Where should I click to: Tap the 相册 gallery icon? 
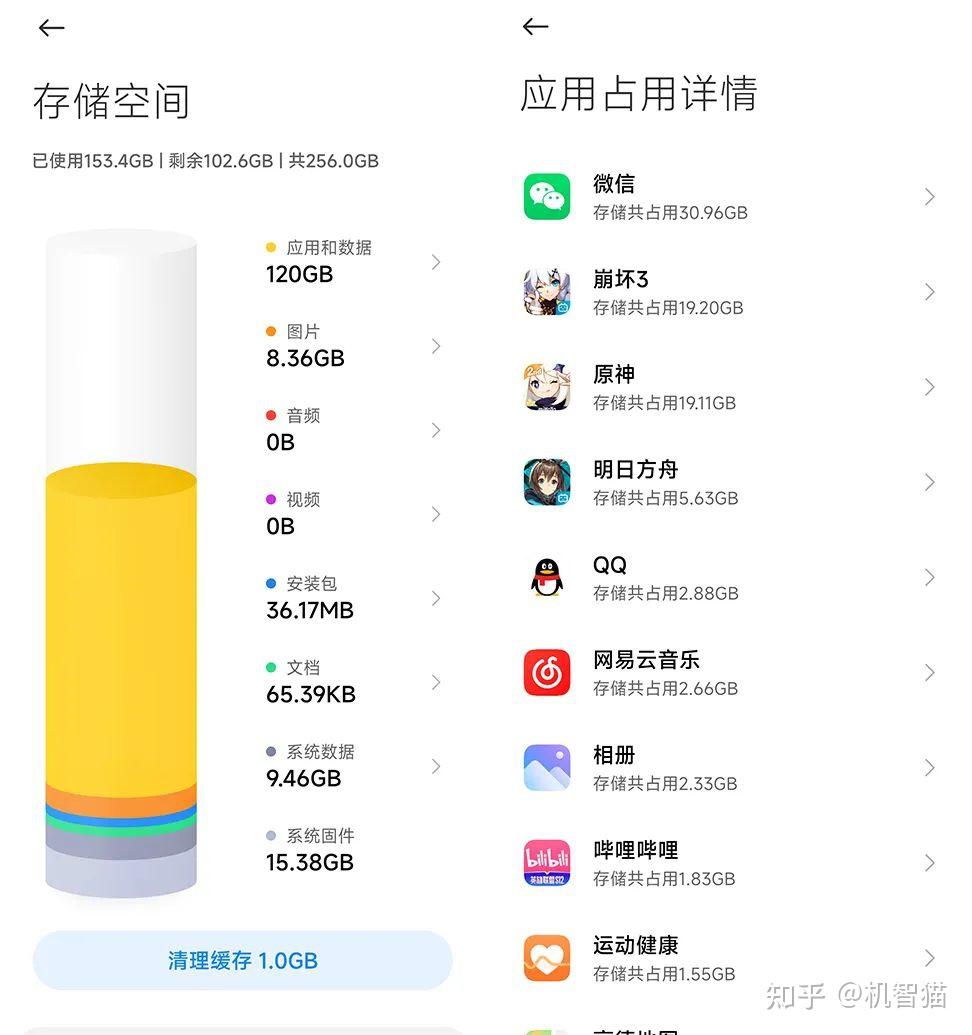(x=546, y=766)
